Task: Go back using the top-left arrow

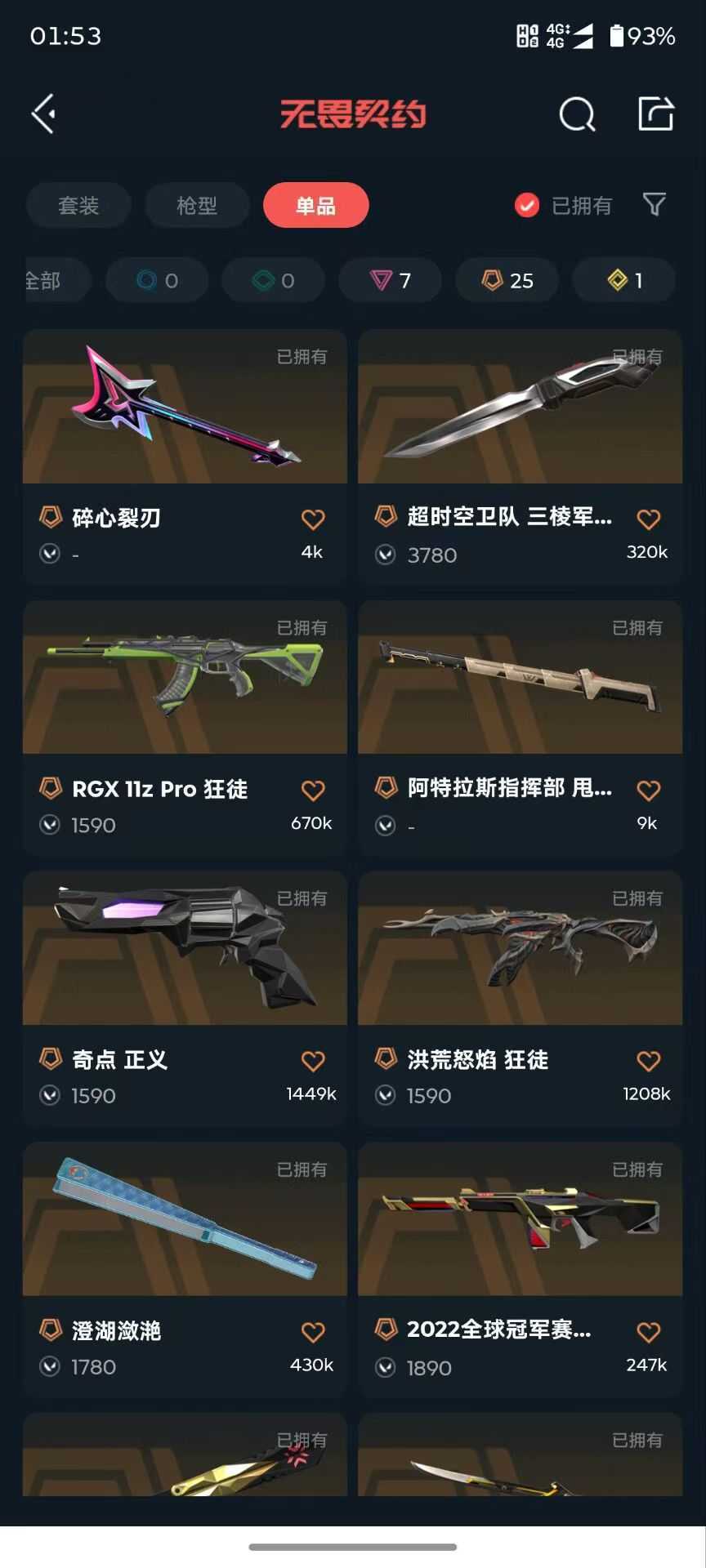Action: (x=44, y=114)
